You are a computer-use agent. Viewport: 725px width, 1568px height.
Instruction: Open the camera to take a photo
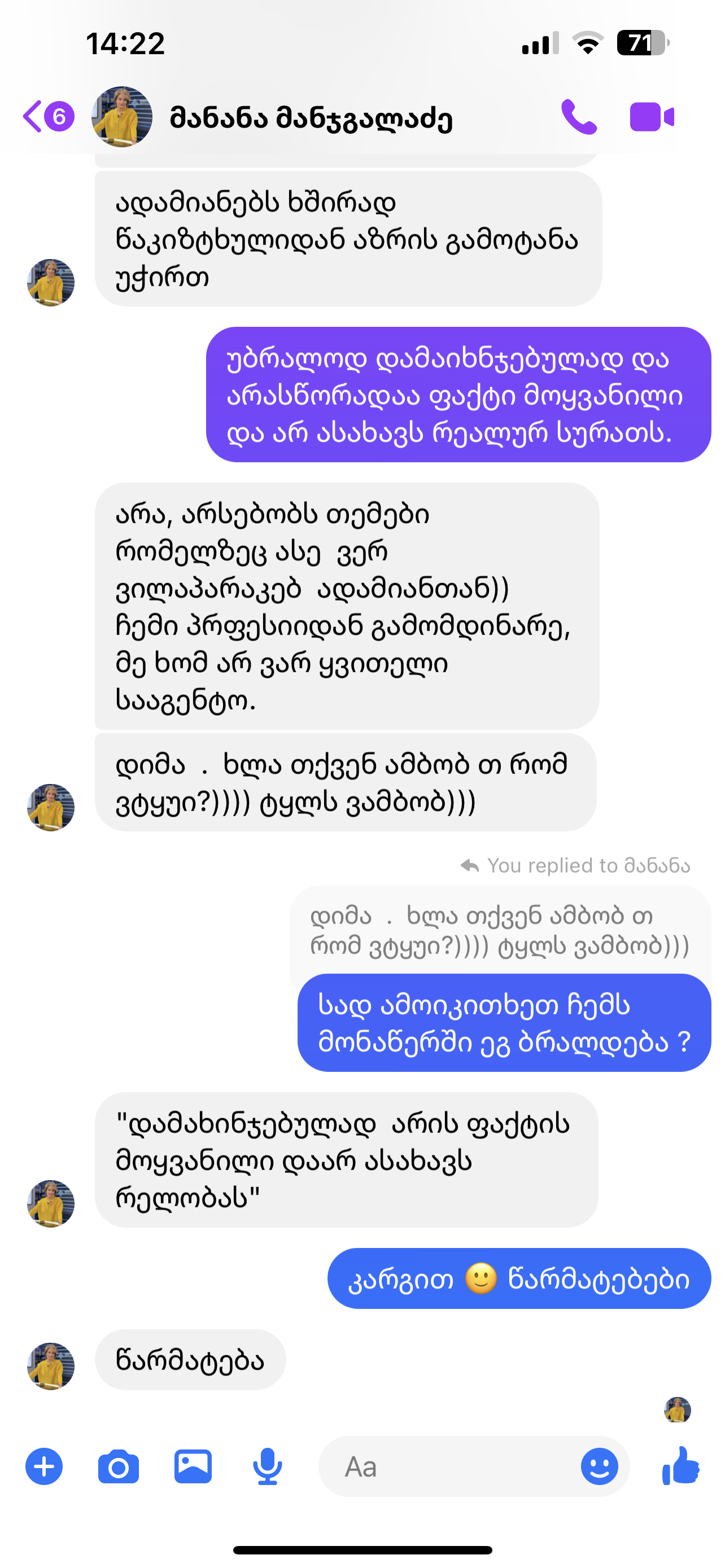coord(118,1466)
